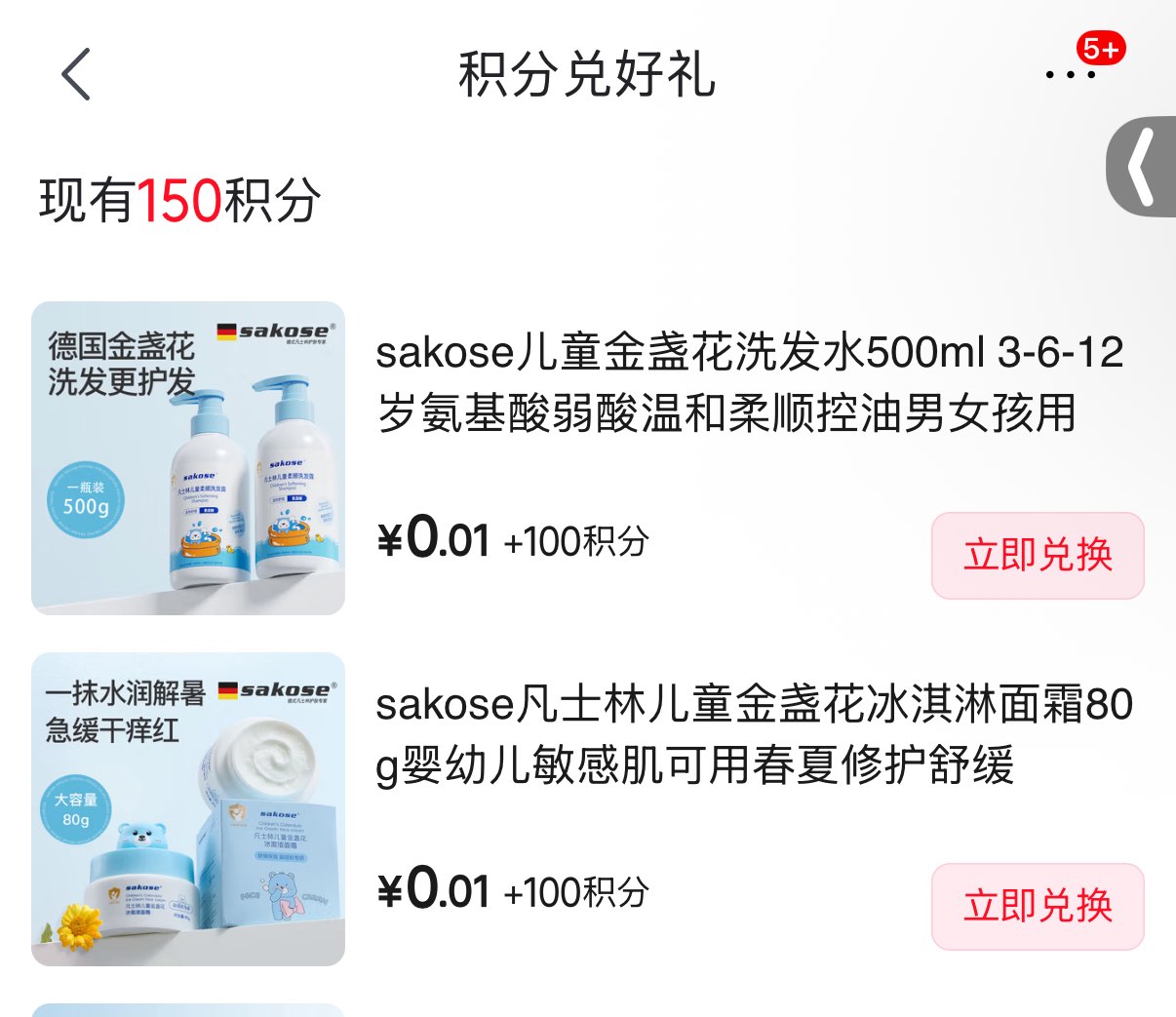Screen dimensions: 1176x1017
Task: Open the sakose 500ml shampoo product image
Action: point(188,458)
